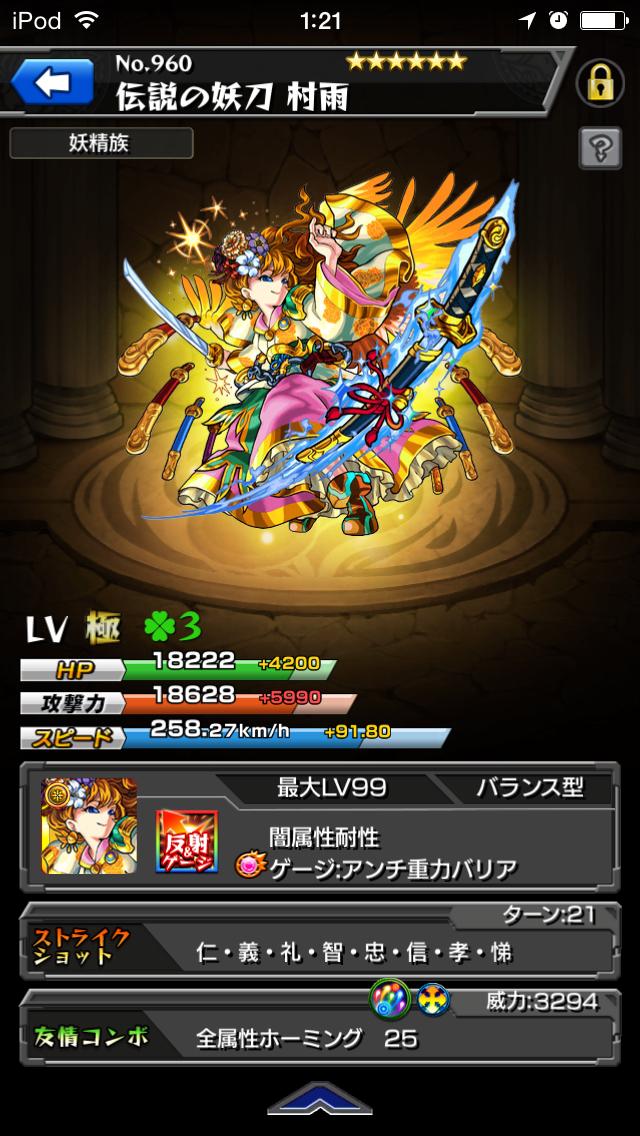The width and height of the screenshot is (640, 1136).
Task: Go back with the blue arrow button
Action: pos(51,84)
